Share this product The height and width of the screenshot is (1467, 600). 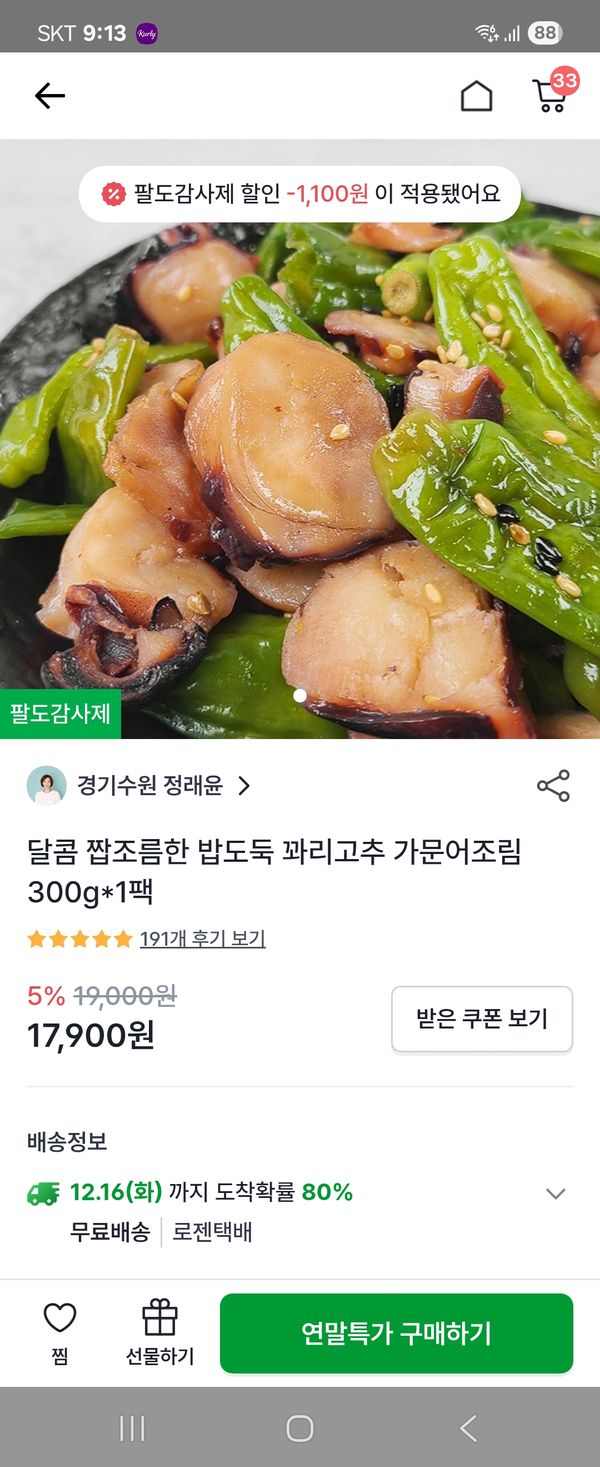click(x=553, y=786)
